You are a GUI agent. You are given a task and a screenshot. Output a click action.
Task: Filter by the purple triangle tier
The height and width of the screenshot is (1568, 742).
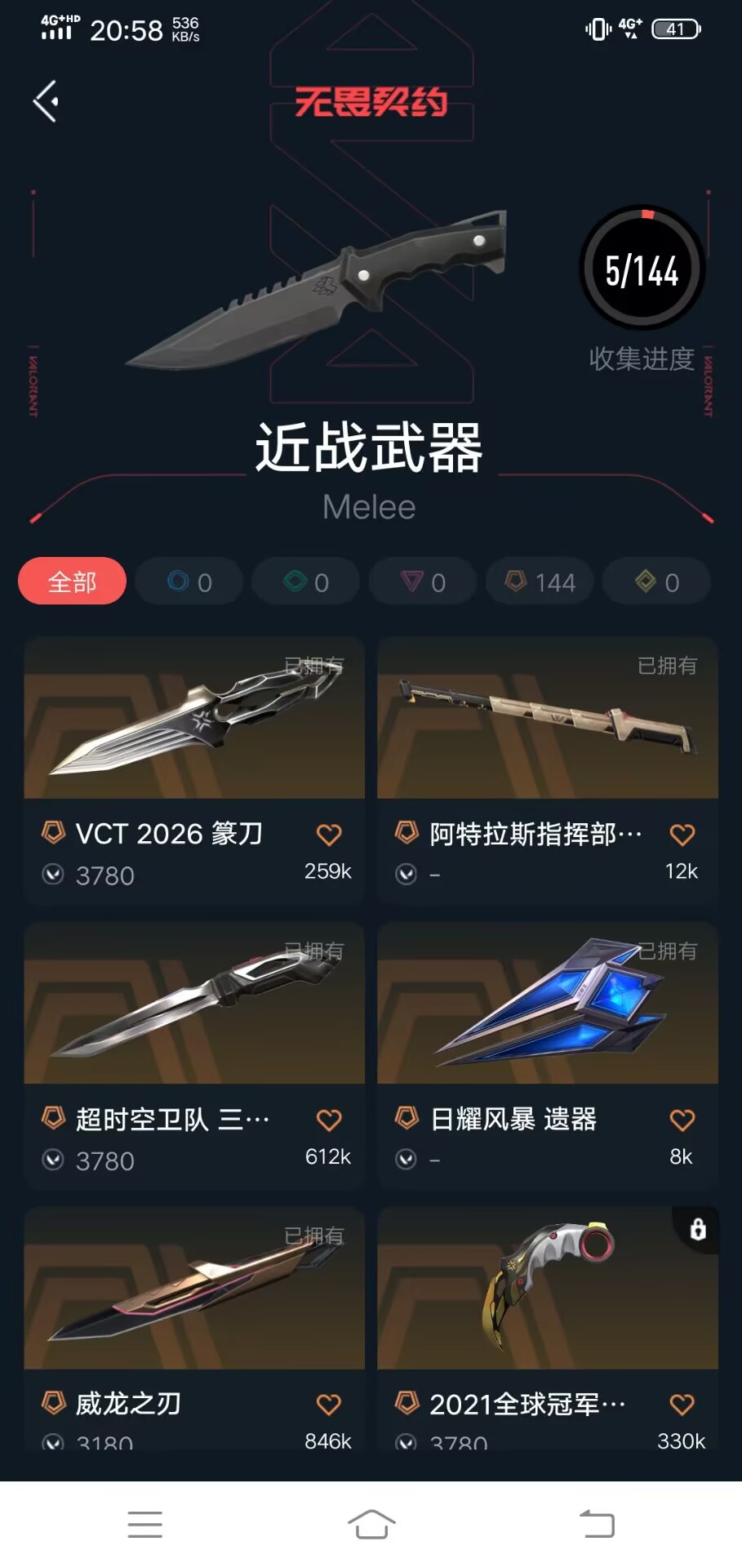(x=422, y=581)
